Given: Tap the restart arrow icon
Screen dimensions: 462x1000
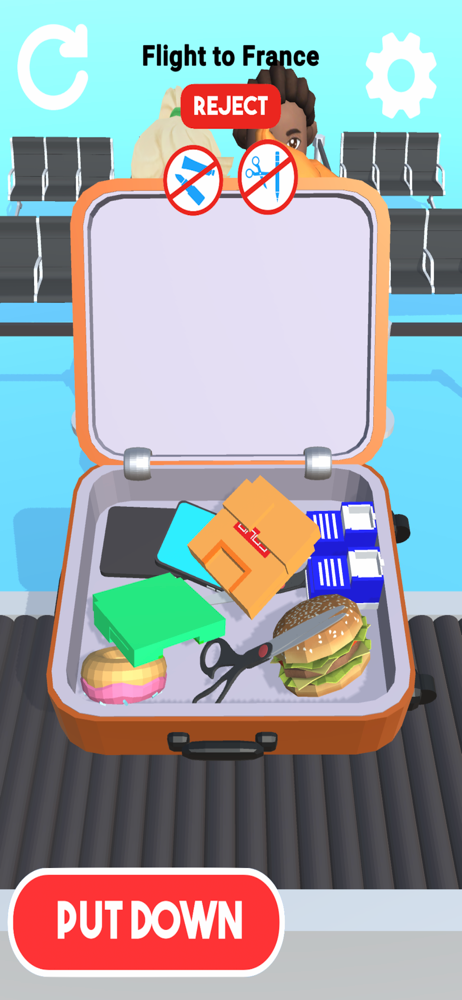Looking at the screenshot, I should [52, 68].
